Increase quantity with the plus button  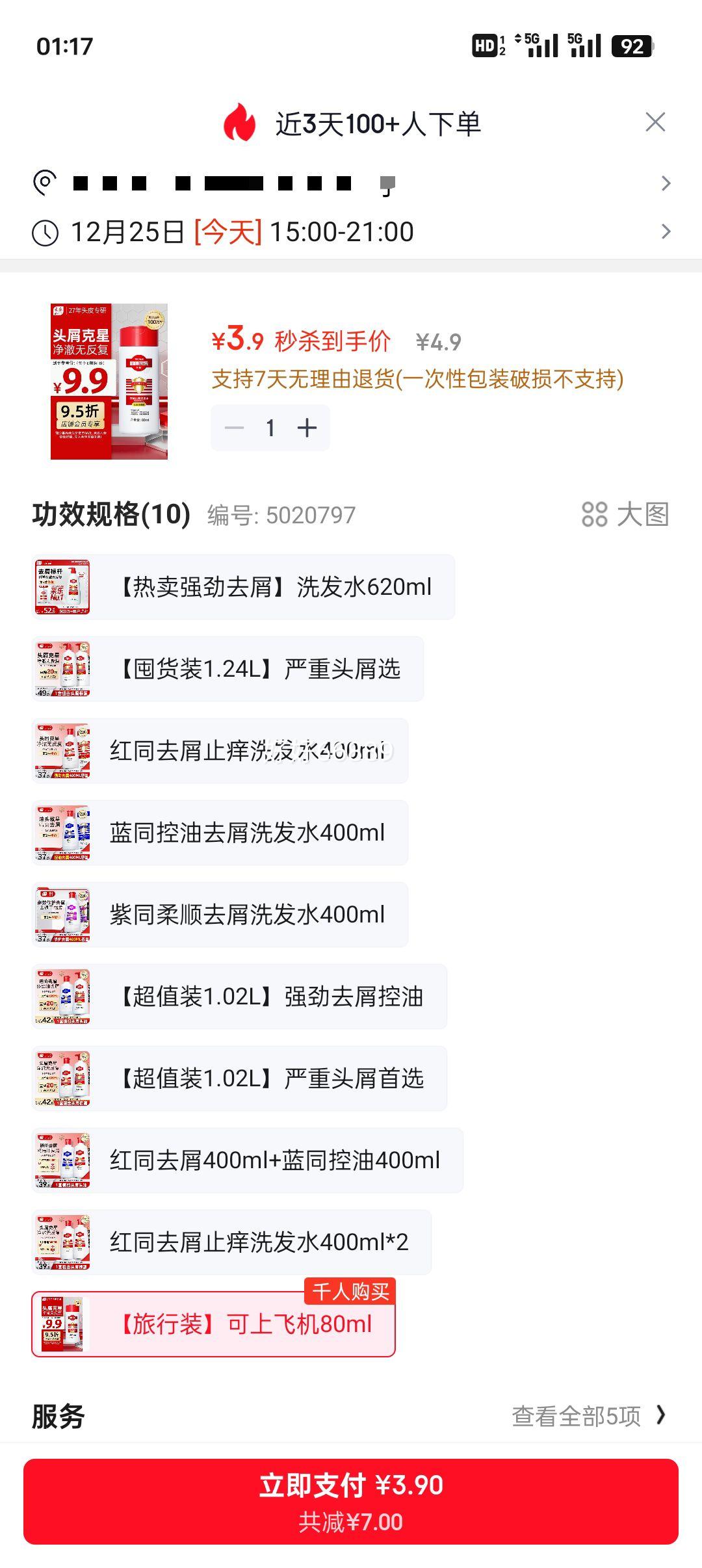coord(307,428)
